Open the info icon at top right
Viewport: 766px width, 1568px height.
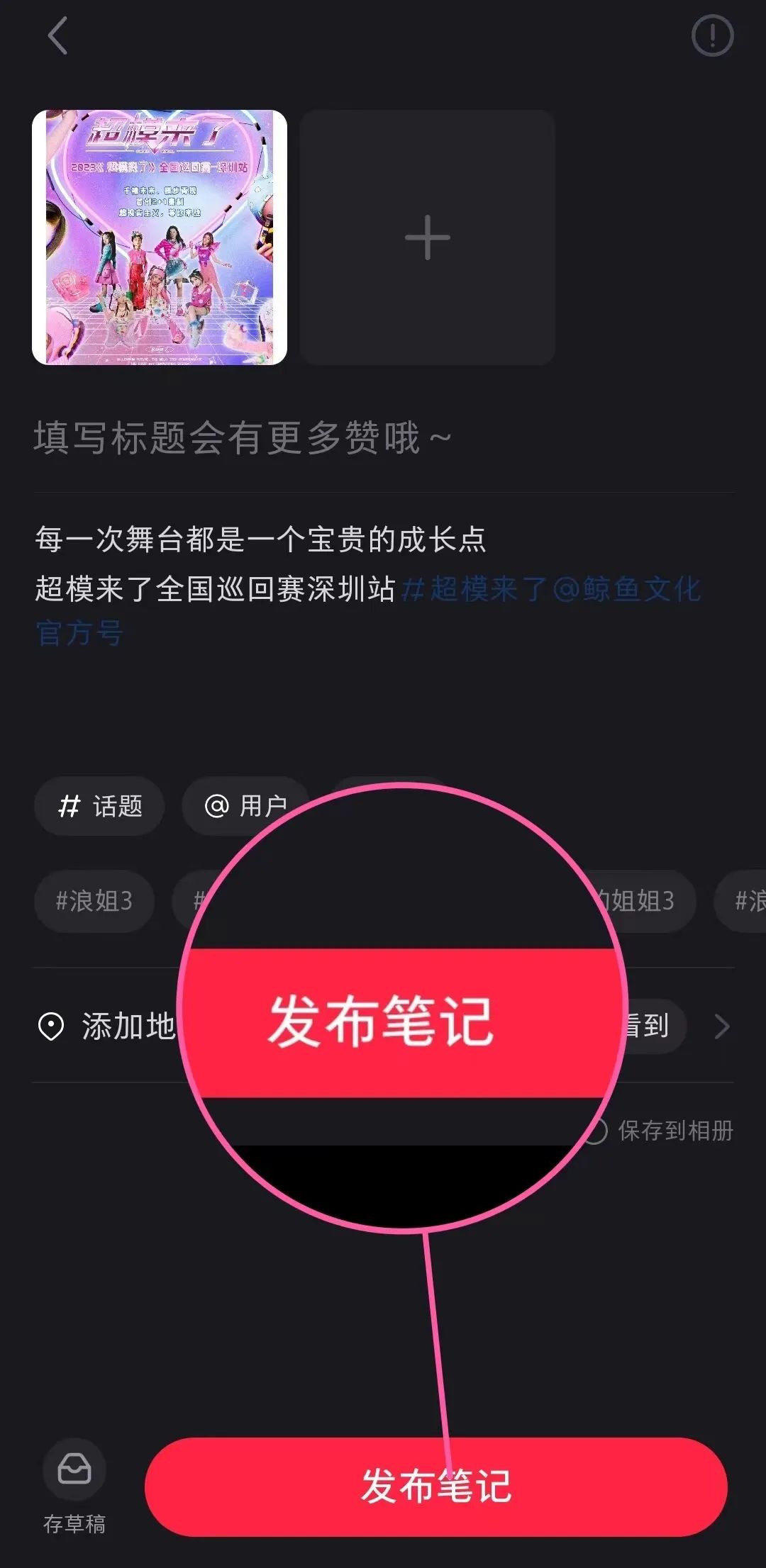(712, 35)
